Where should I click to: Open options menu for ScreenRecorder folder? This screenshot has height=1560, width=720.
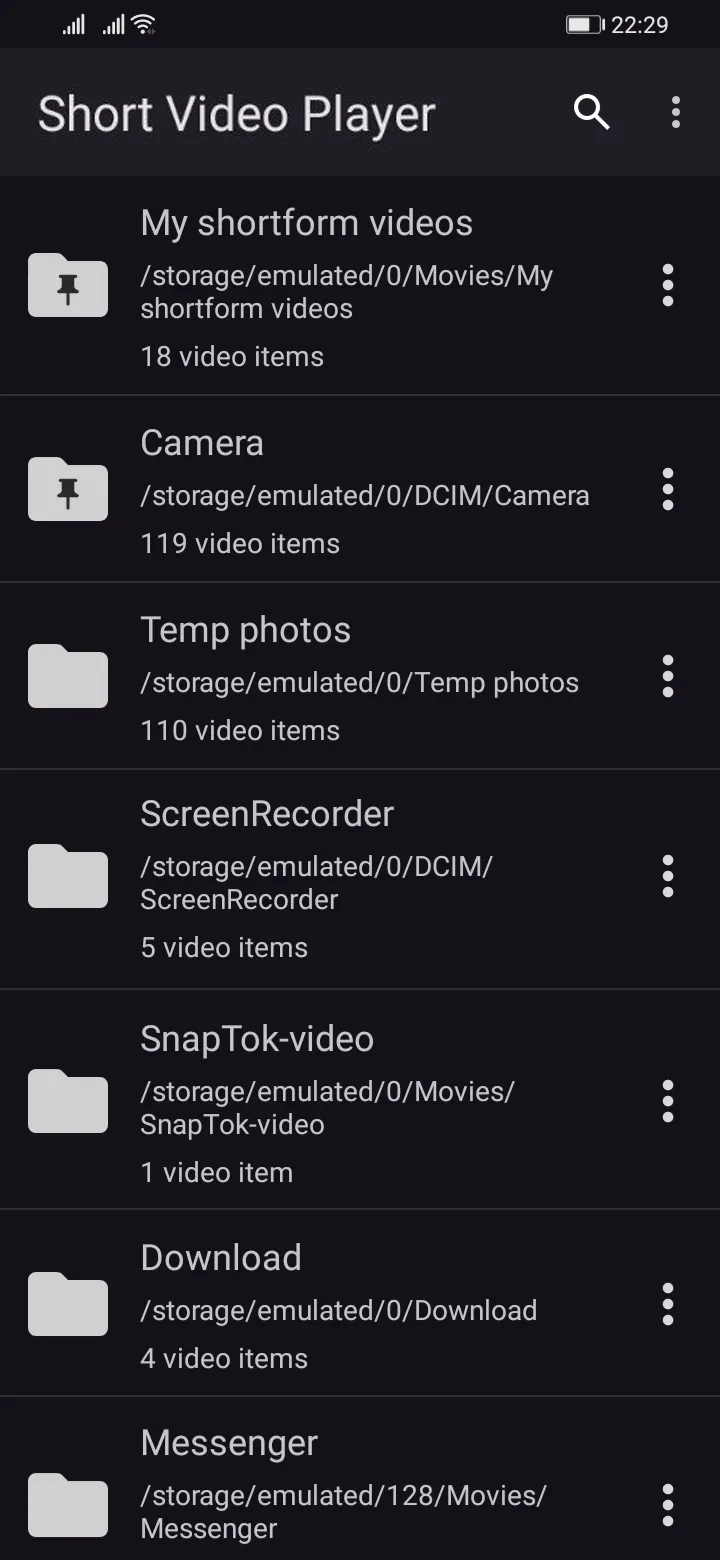click(667, 876)
